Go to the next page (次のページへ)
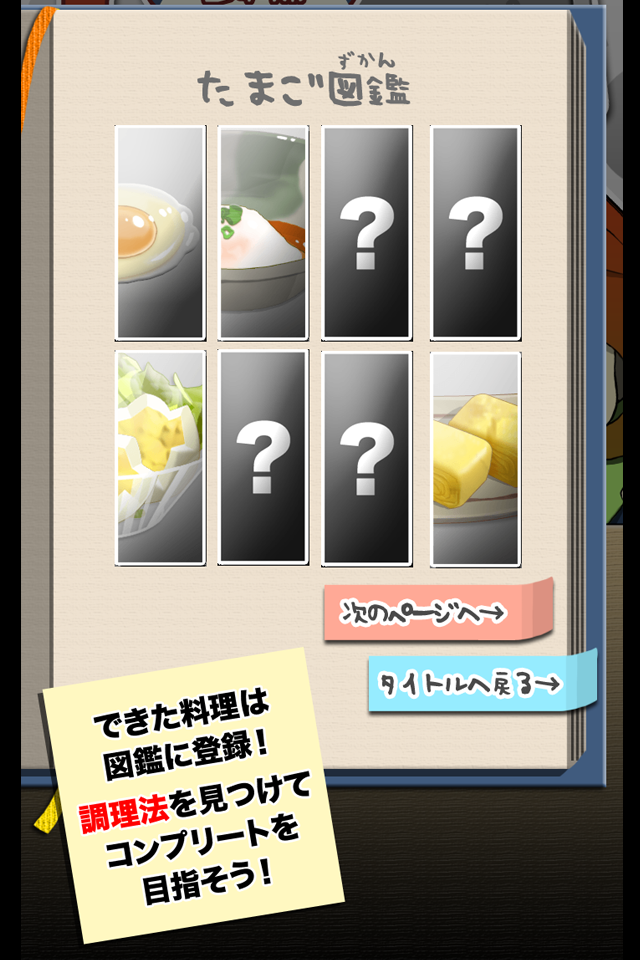The image size is (640, 960). (x=437, y=610)
